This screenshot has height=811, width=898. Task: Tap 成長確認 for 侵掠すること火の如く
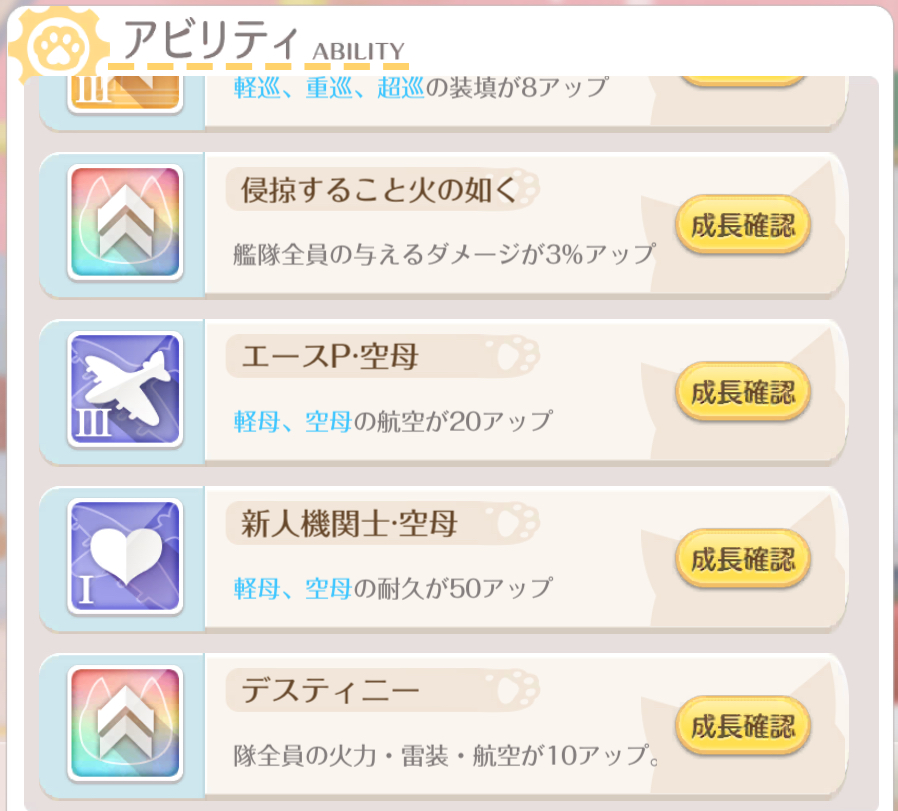pos(742,224)
